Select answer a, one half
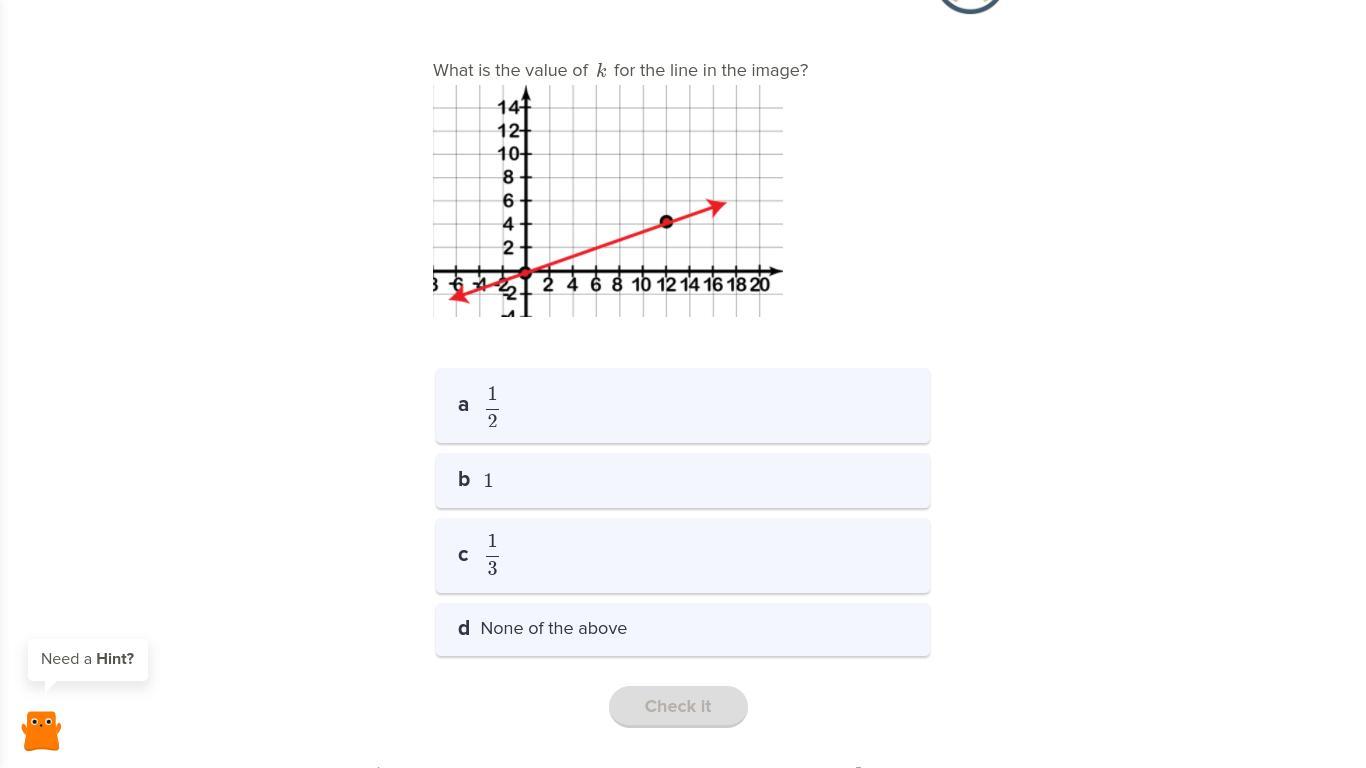The width and height of the screenshot is (1366, 768). (x=682, y=406)
